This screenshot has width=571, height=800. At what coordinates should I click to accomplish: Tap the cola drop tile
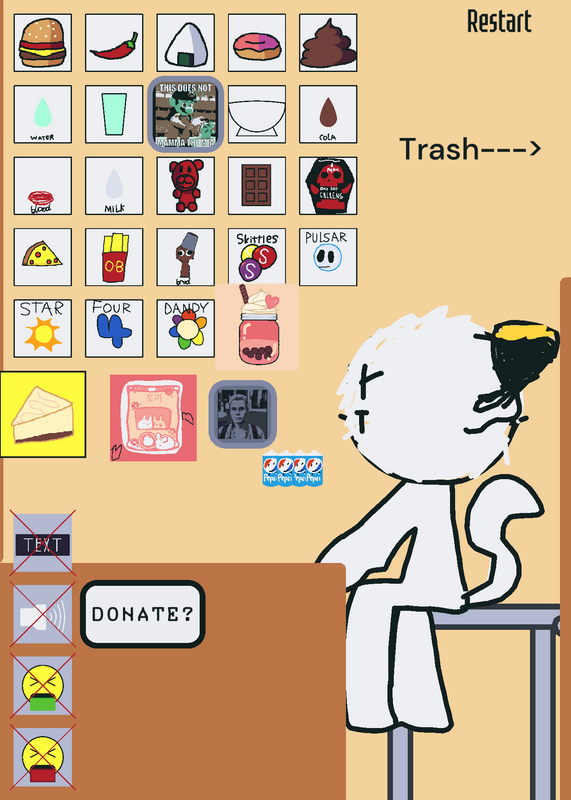(328, 114)
